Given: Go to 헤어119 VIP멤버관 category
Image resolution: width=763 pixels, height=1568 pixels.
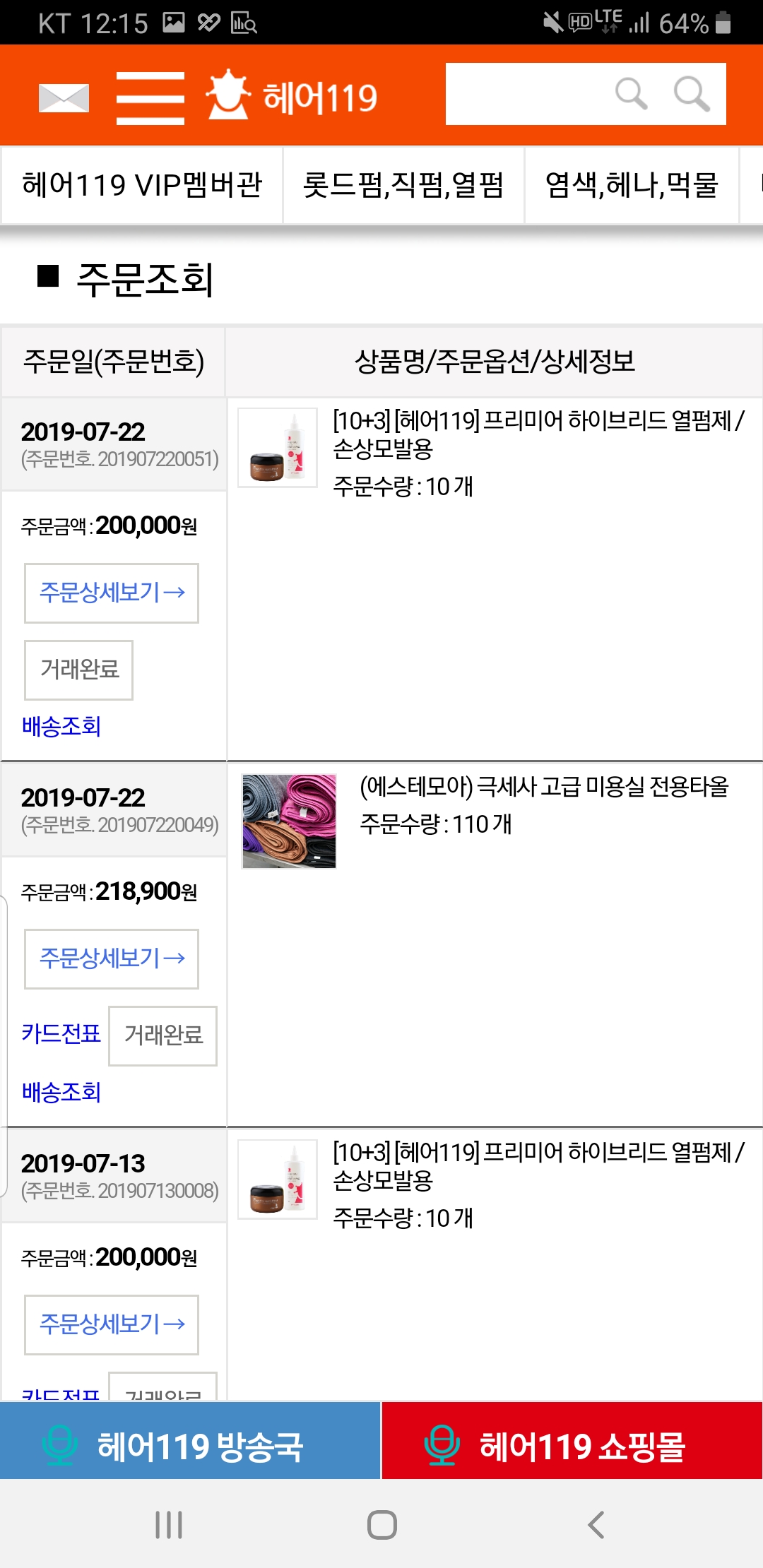Looking at the screenshot, I should click(142, 185).
